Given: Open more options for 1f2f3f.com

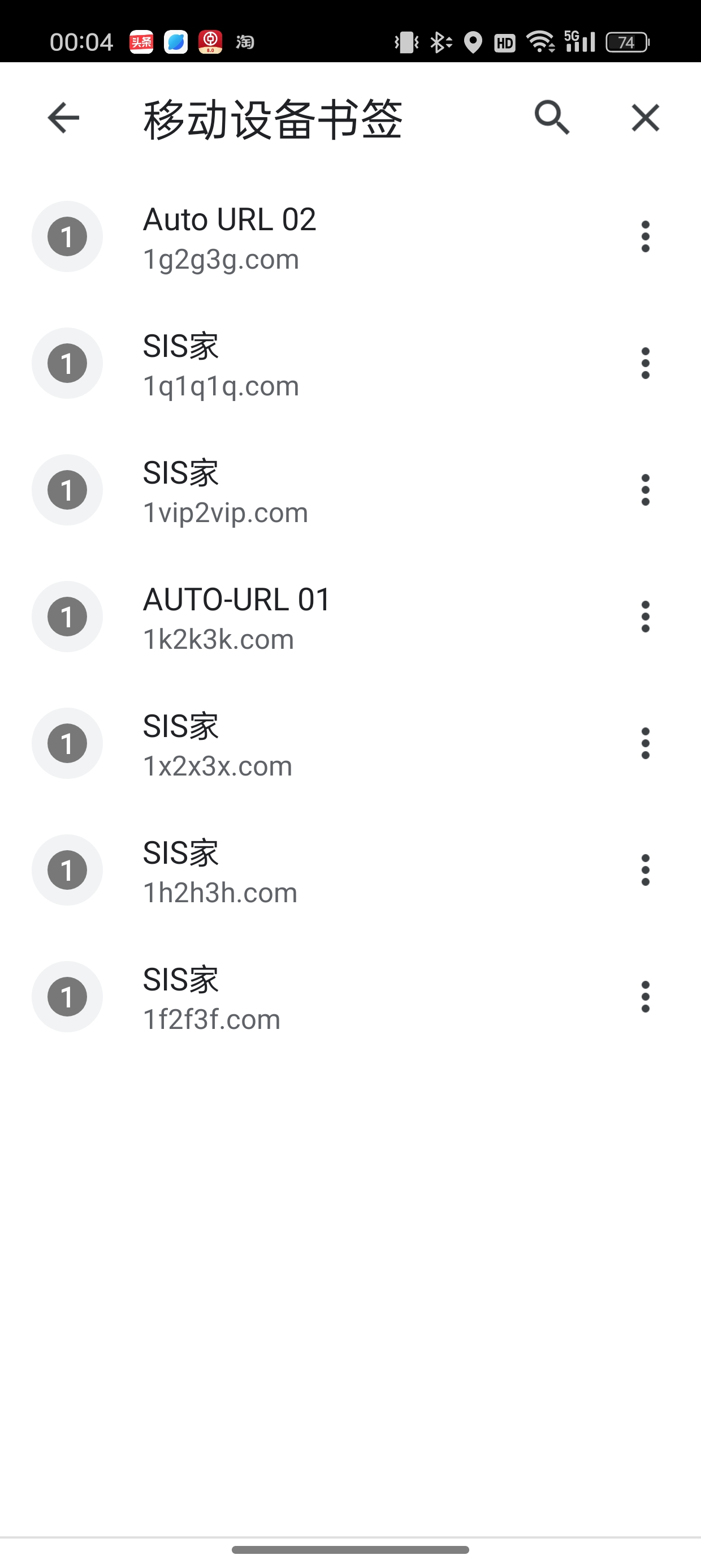Looking at the screenshot, I should click(x=645, y=997).
